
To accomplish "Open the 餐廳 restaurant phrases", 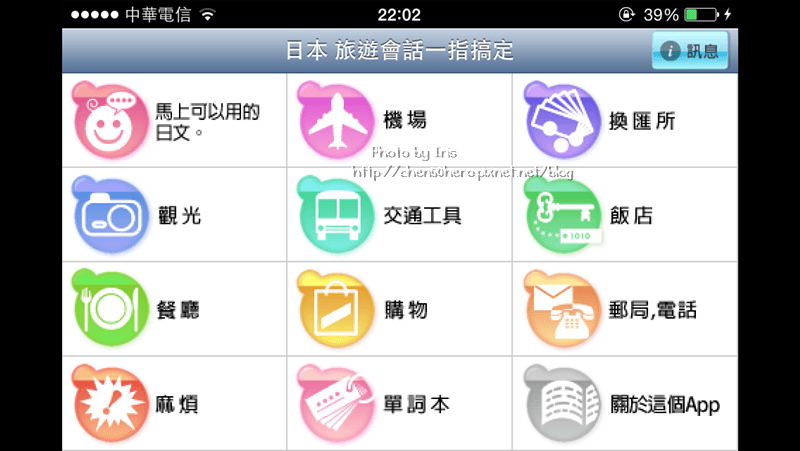I will pos(174,309).
